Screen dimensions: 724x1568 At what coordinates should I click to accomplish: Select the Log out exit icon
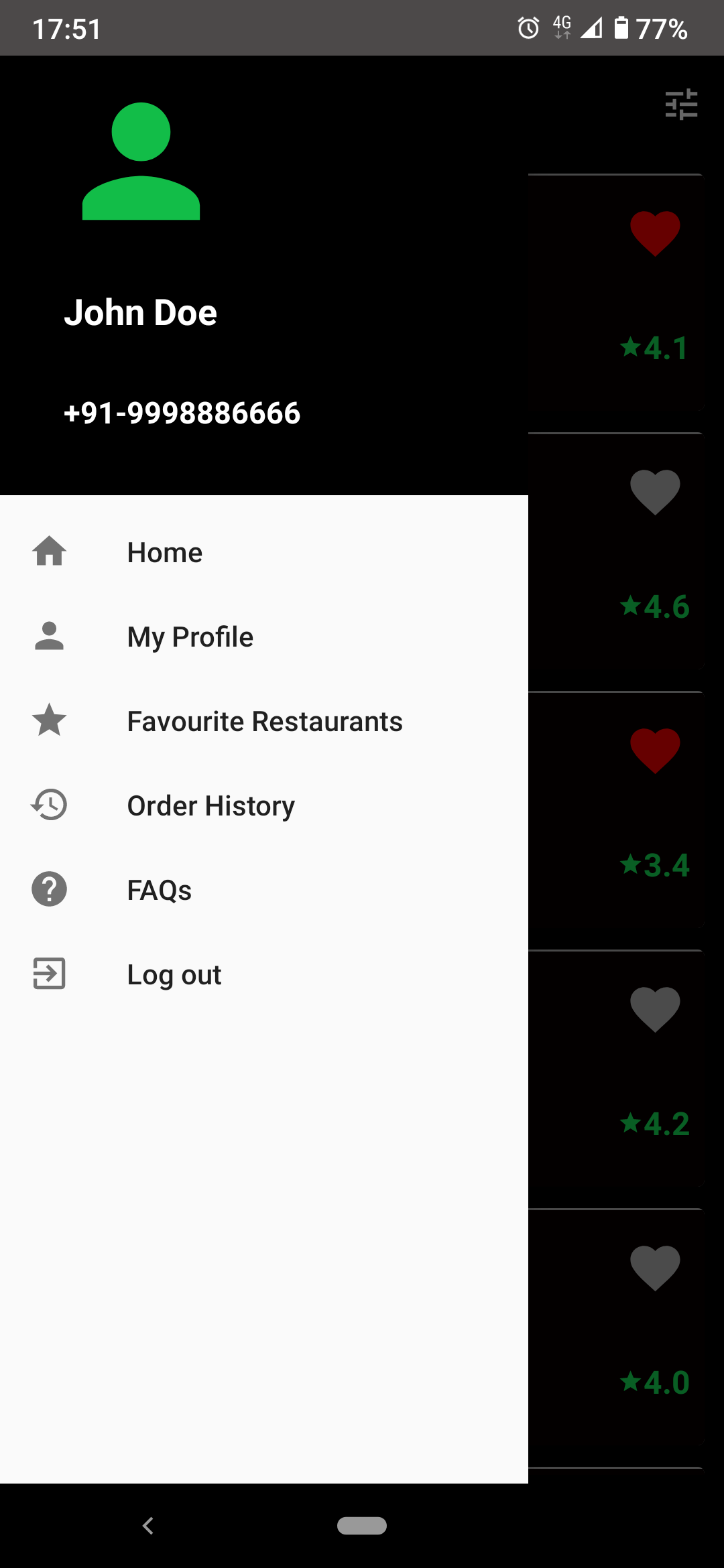pyautogui.click(x=48, y=975)
